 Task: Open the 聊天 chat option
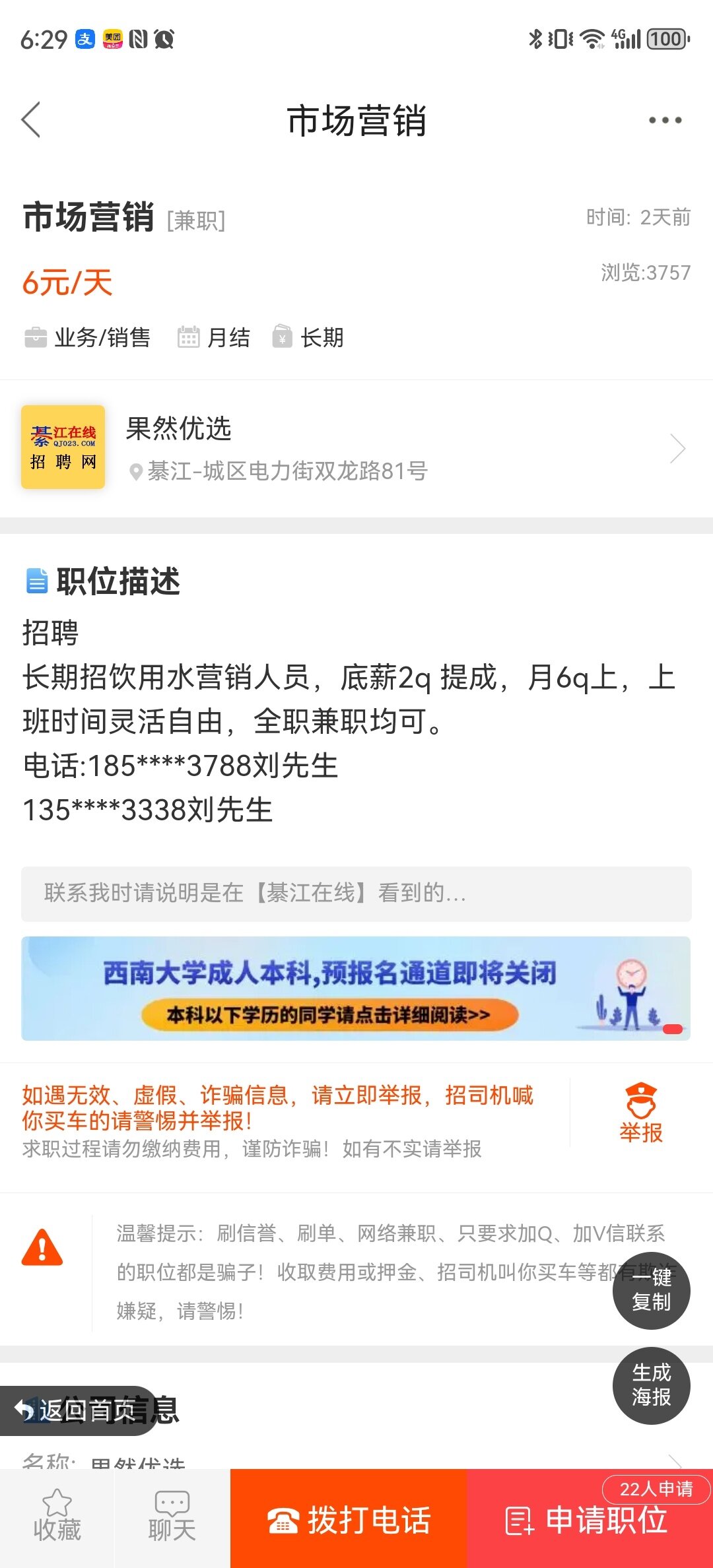tap(172, 1518)
